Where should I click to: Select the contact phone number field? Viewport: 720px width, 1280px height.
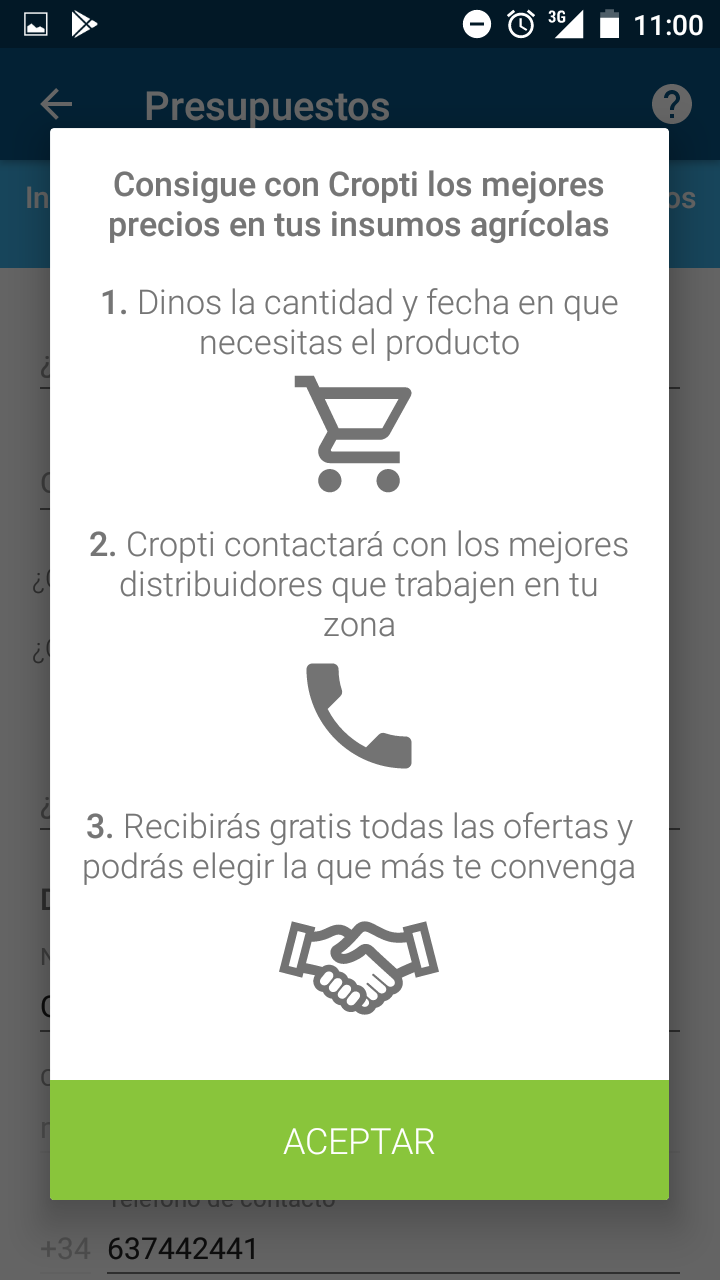(390, 1249)
